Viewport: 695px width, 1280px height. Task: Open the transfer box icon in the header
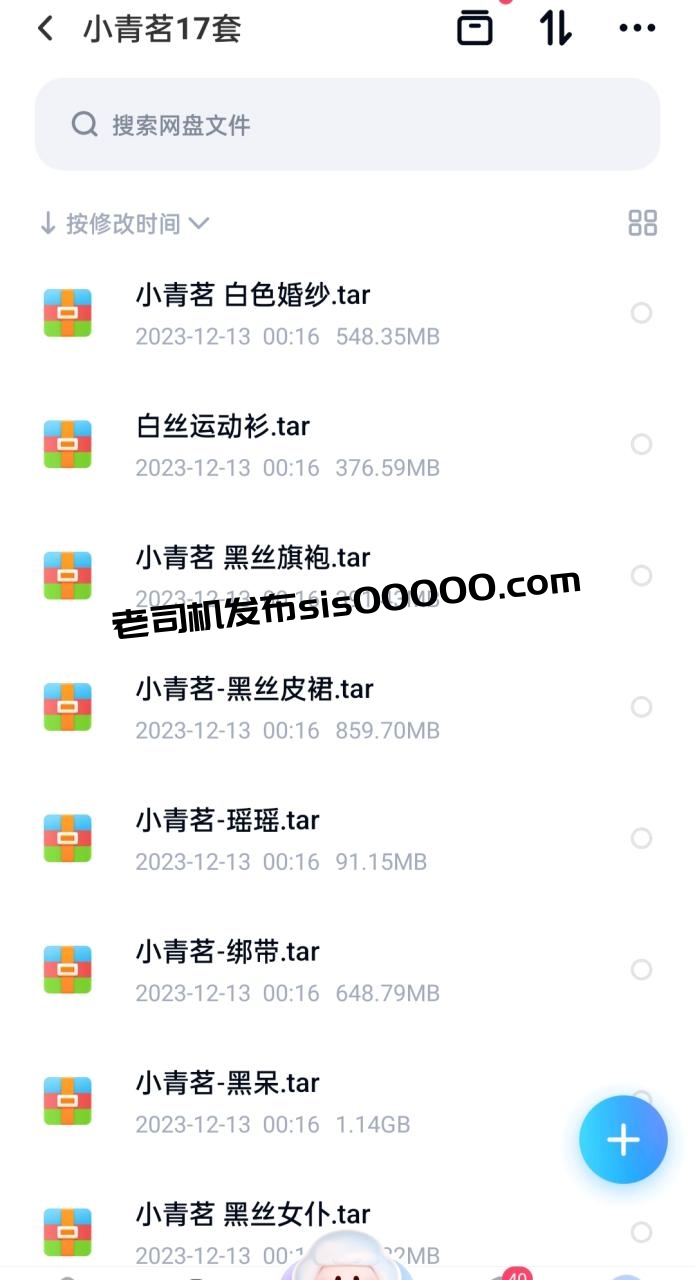pyautogui.click(x=475, y=28)
